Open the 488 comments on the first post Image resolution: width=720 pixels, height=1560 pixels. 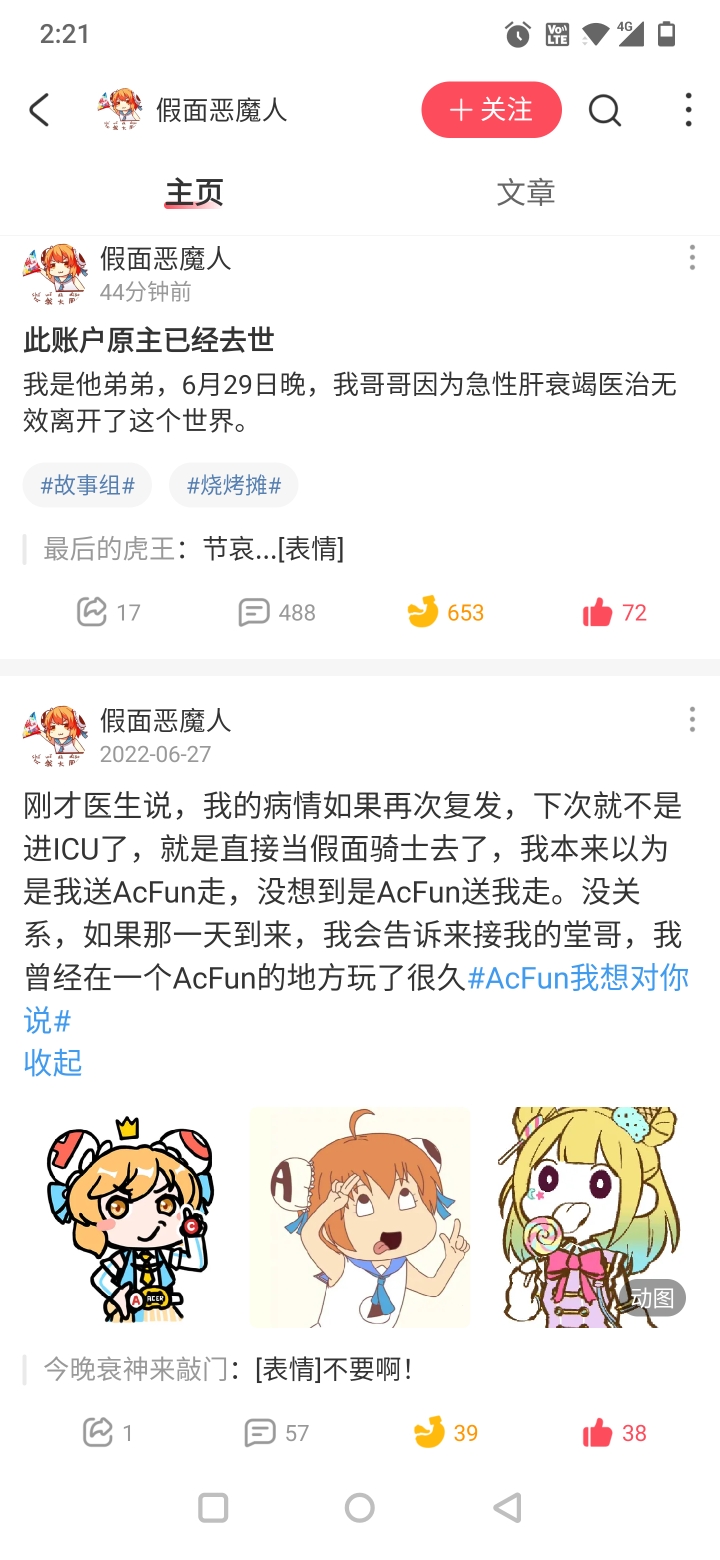click(x=277, y=612)
